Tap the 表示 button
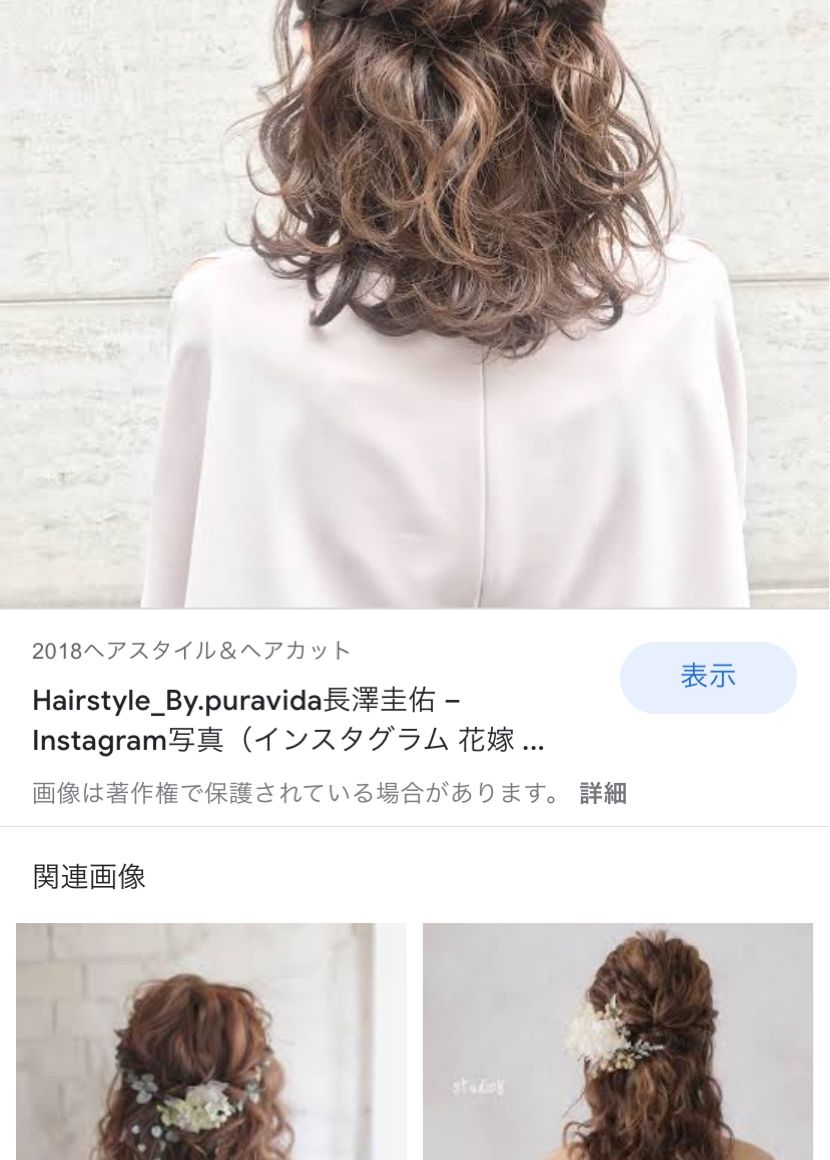 pos(708,677)
